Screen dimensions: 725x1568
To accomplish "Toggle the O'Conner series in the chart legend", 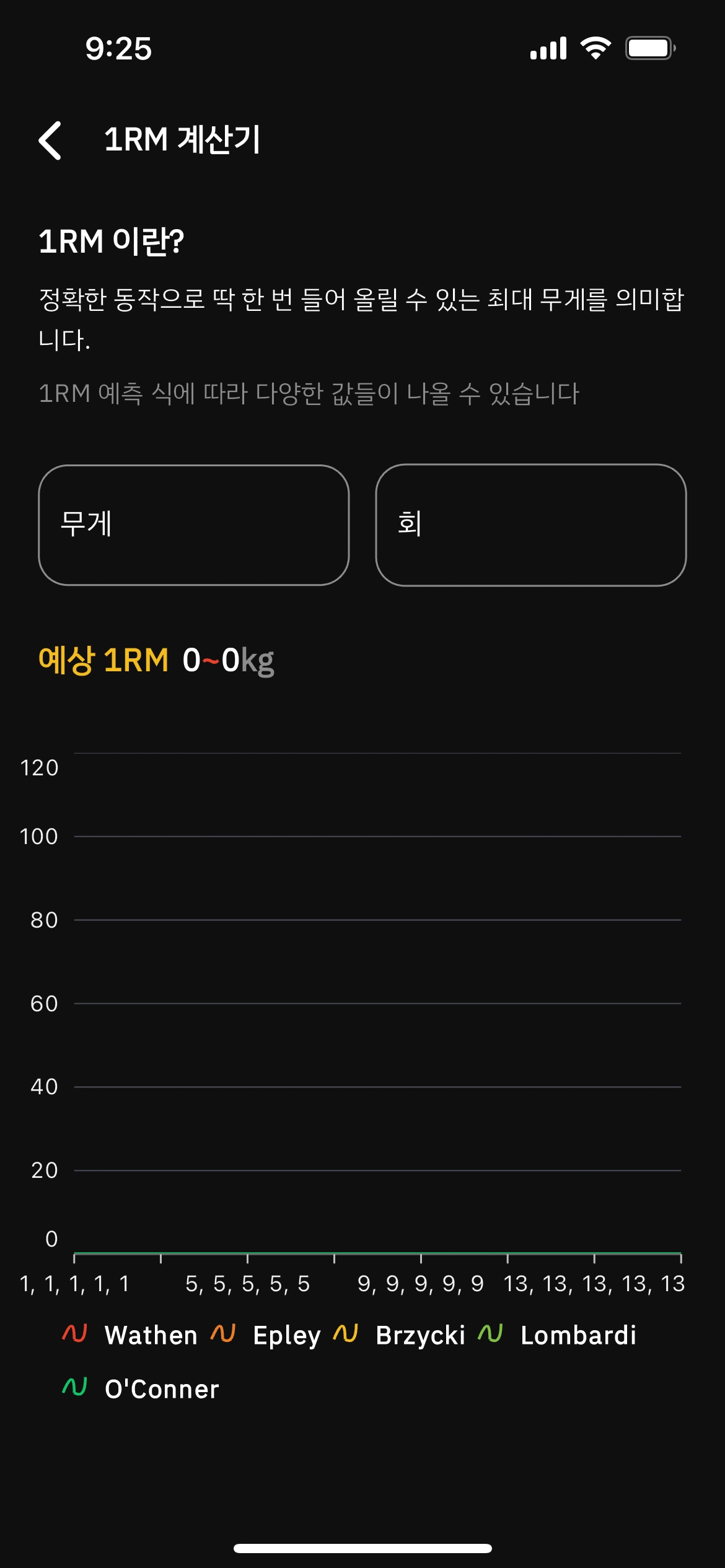I will (141, 1388).
